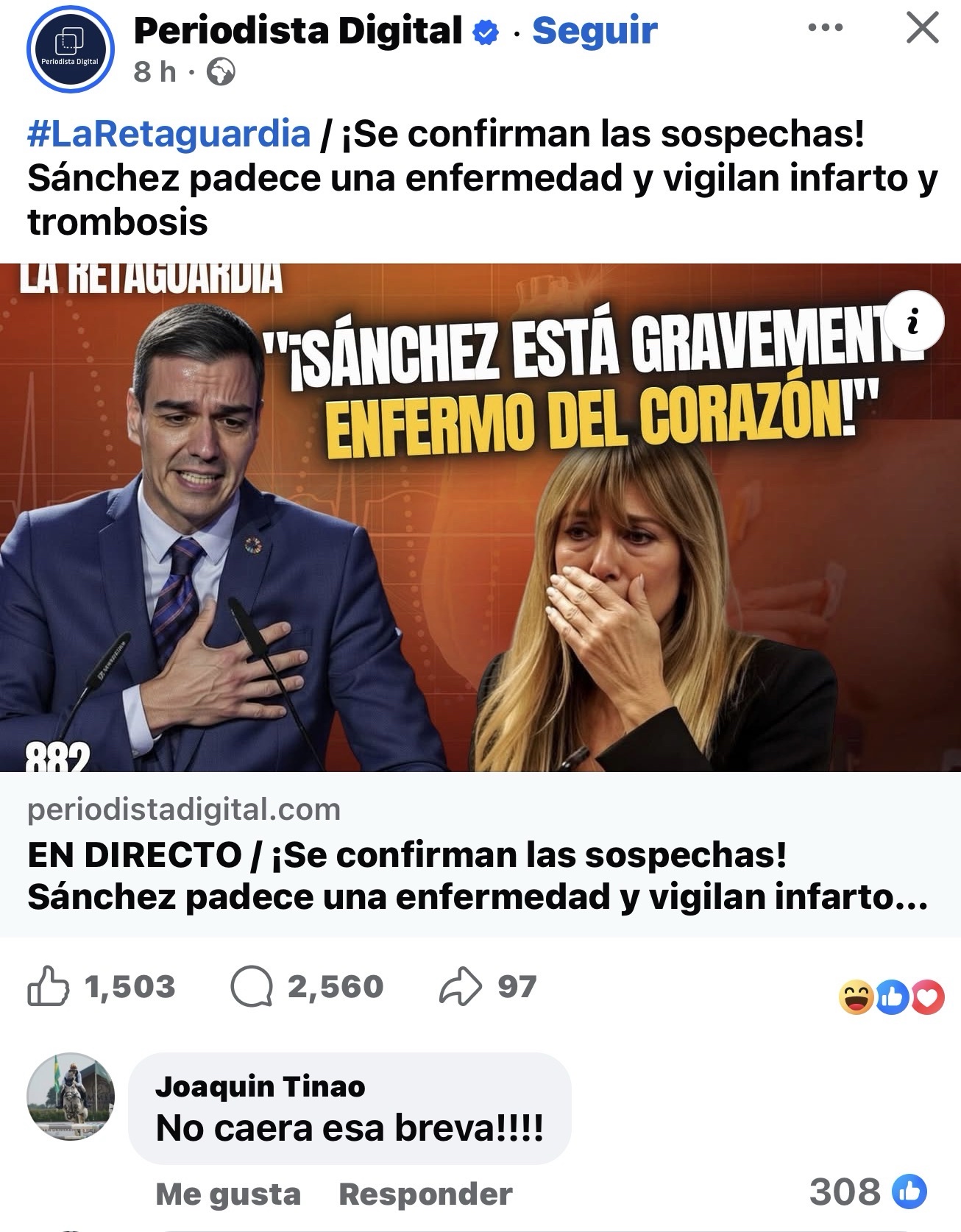Like the post with the thumbs-up
961x1232 pixels.
49,987
